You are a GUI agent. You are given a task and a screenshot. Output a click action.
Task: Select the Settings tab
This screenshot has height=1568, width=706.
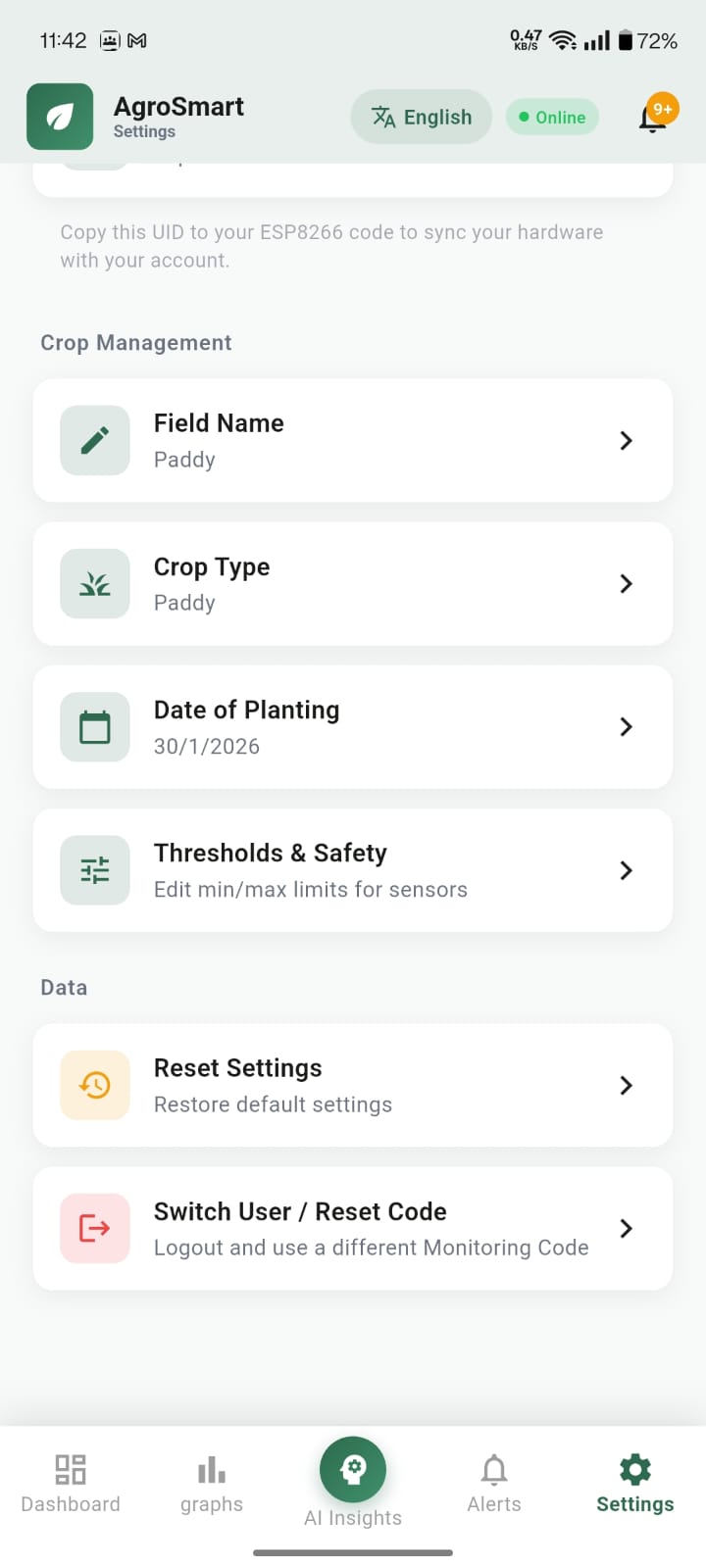coord(635,1484)
